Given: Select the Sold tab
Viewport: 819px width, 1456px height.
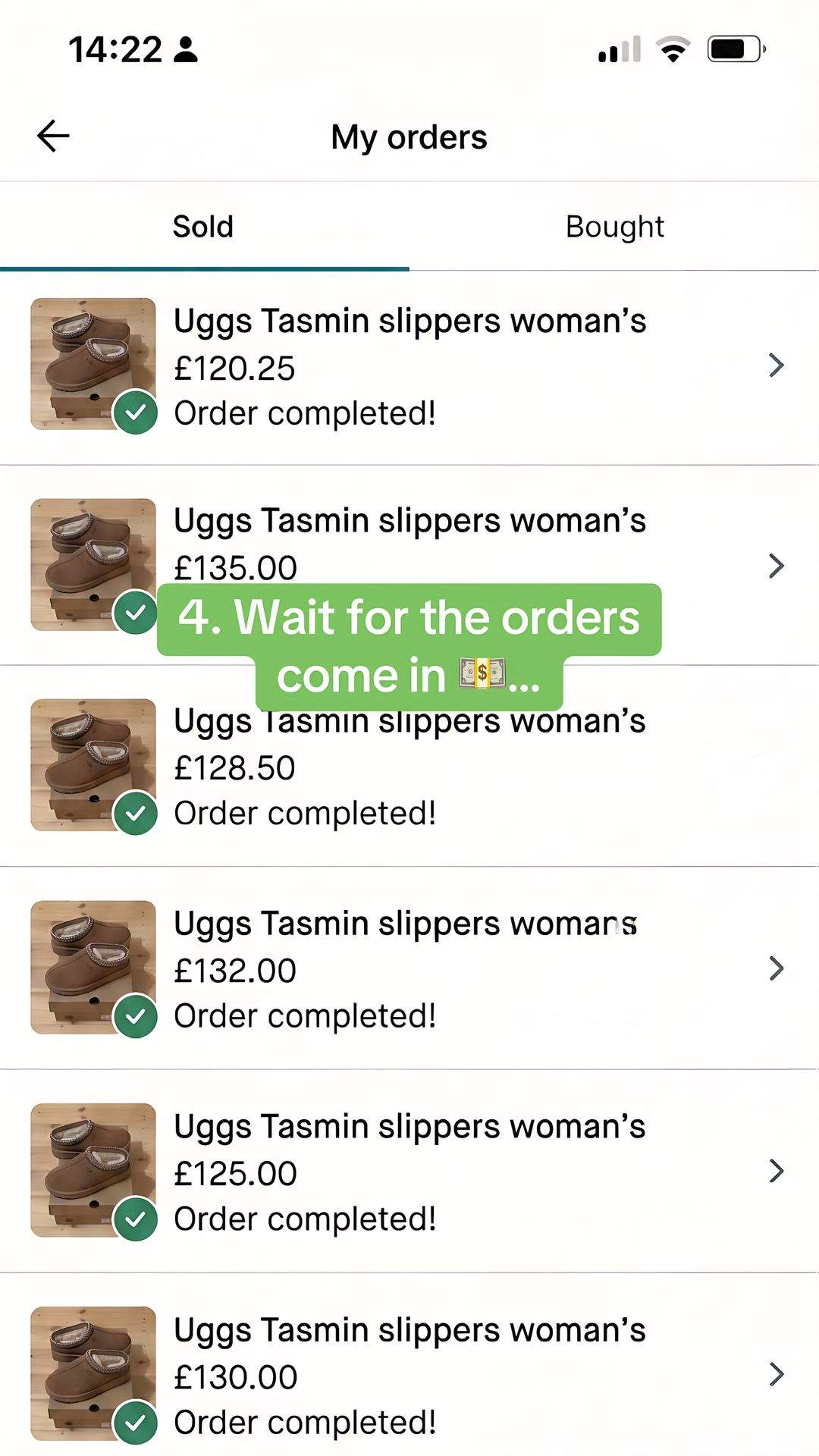Looking at the screenshot, I should (203, 227).
